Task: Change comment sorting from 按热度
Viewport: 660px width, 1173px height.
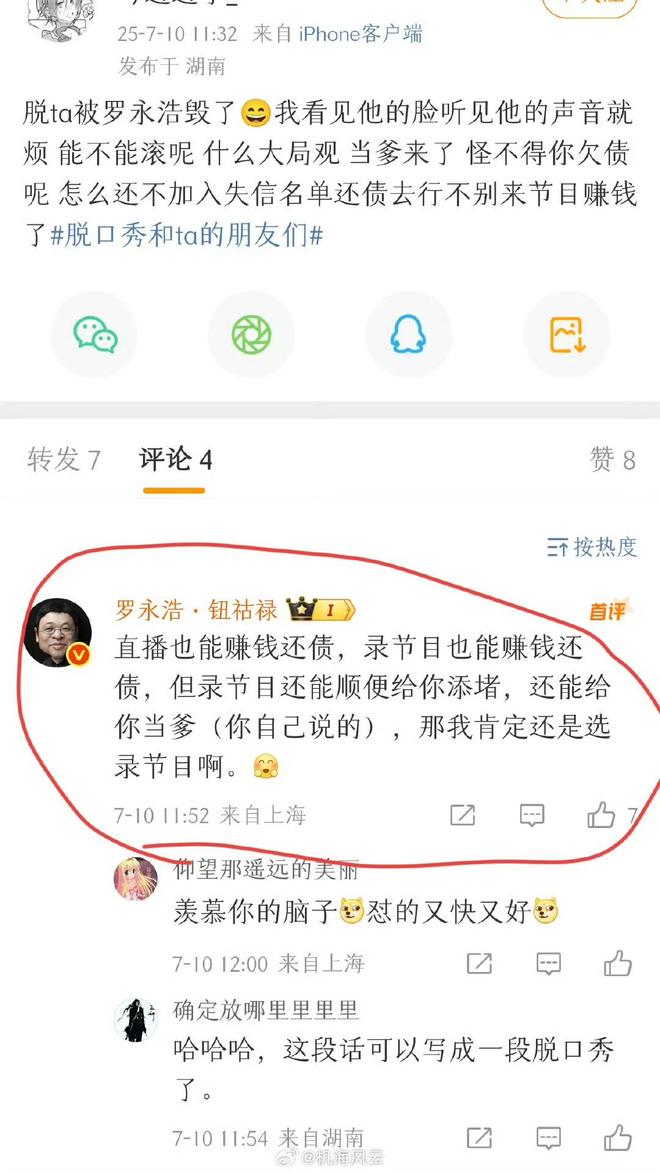Action: coord(592,547)
